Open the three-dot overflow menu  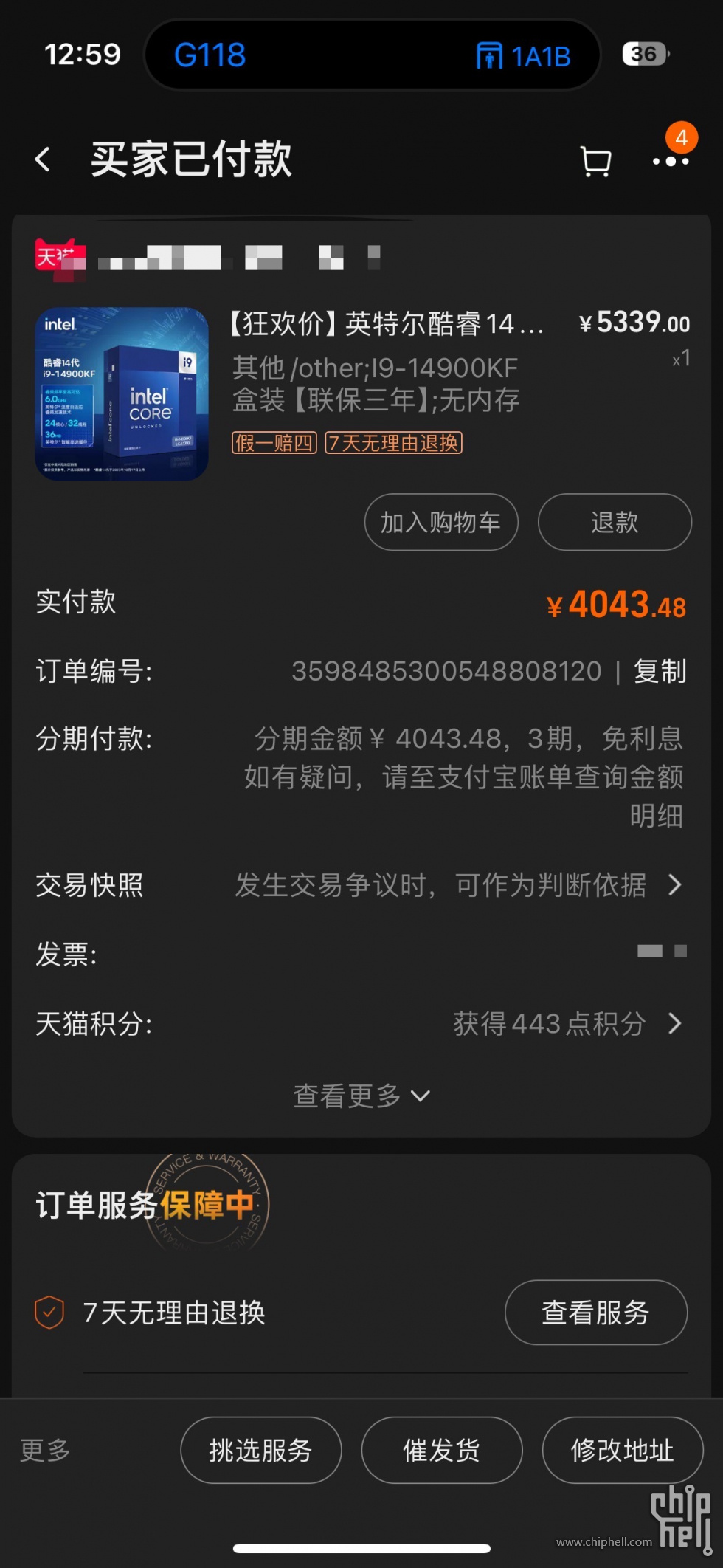pyautogui.click(x=671, y=161)
